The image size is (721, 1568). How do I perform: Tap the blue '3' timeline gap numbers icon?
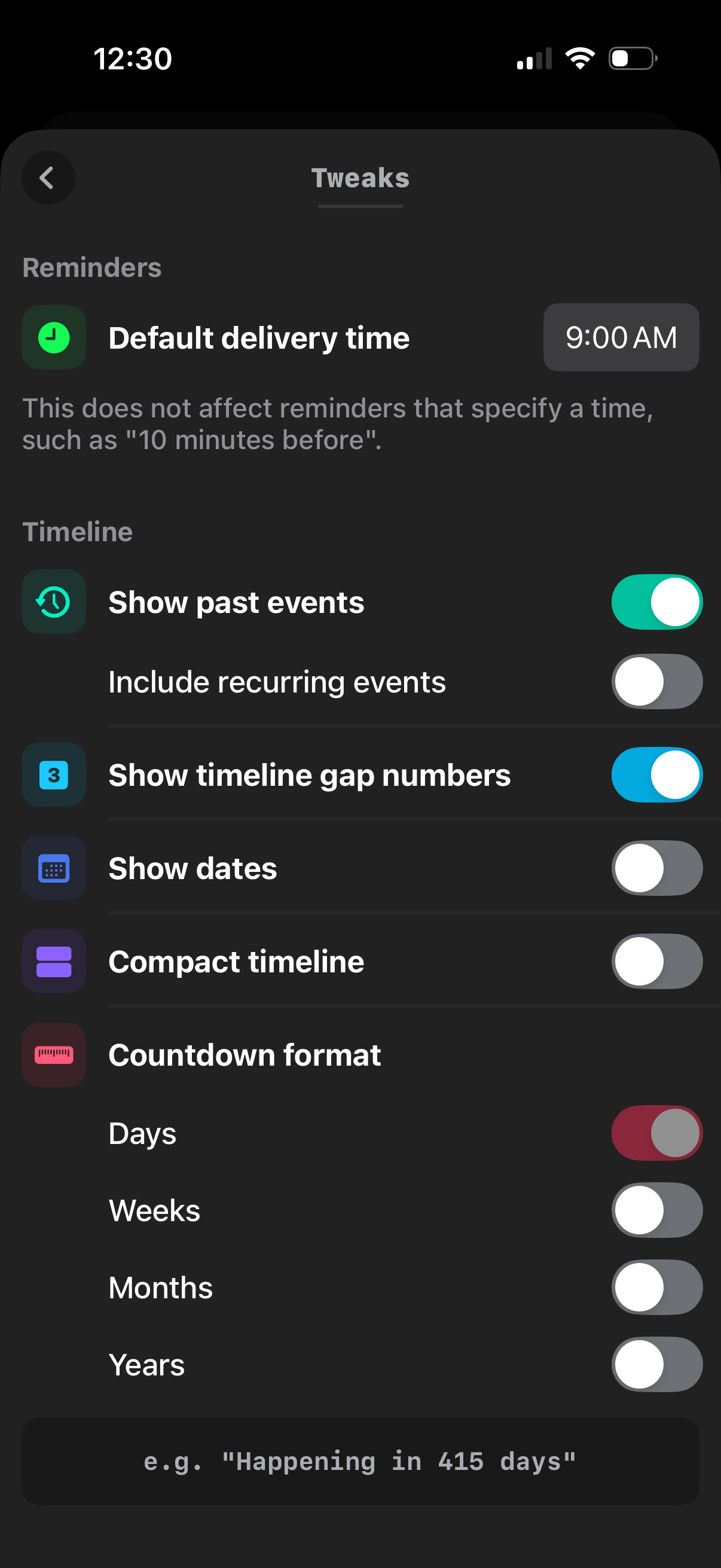54,774
